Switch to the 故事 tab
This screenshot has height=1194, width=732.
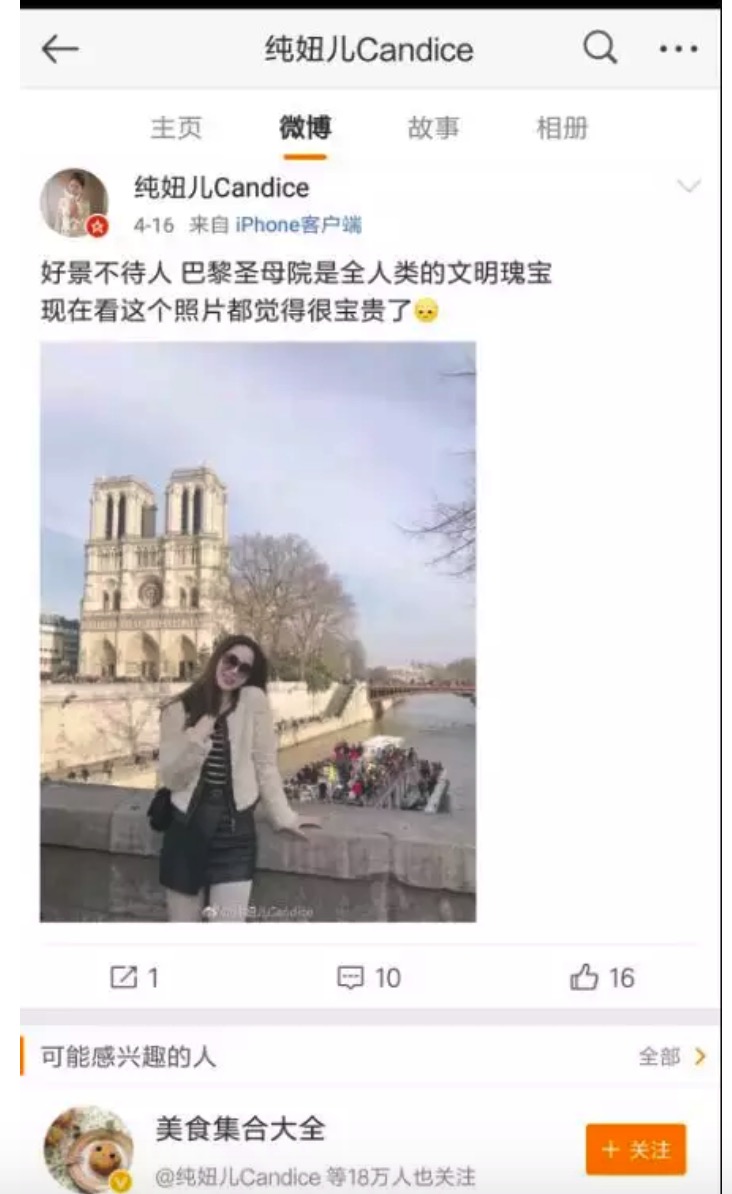[433, 128]
